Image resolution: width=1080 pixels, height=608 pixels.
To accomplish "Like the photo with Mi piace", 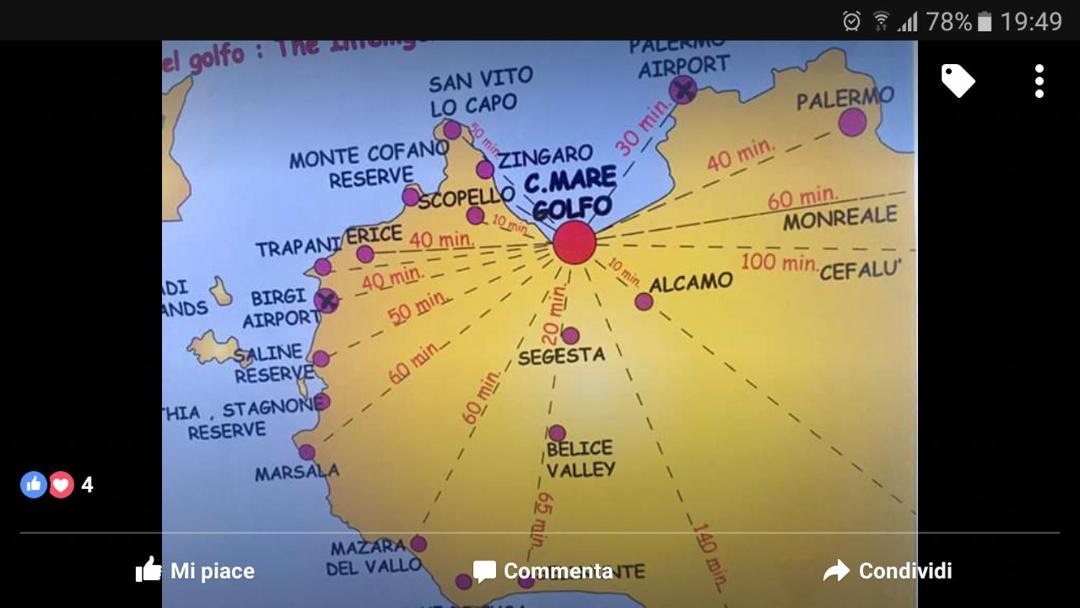I will 196,571.
